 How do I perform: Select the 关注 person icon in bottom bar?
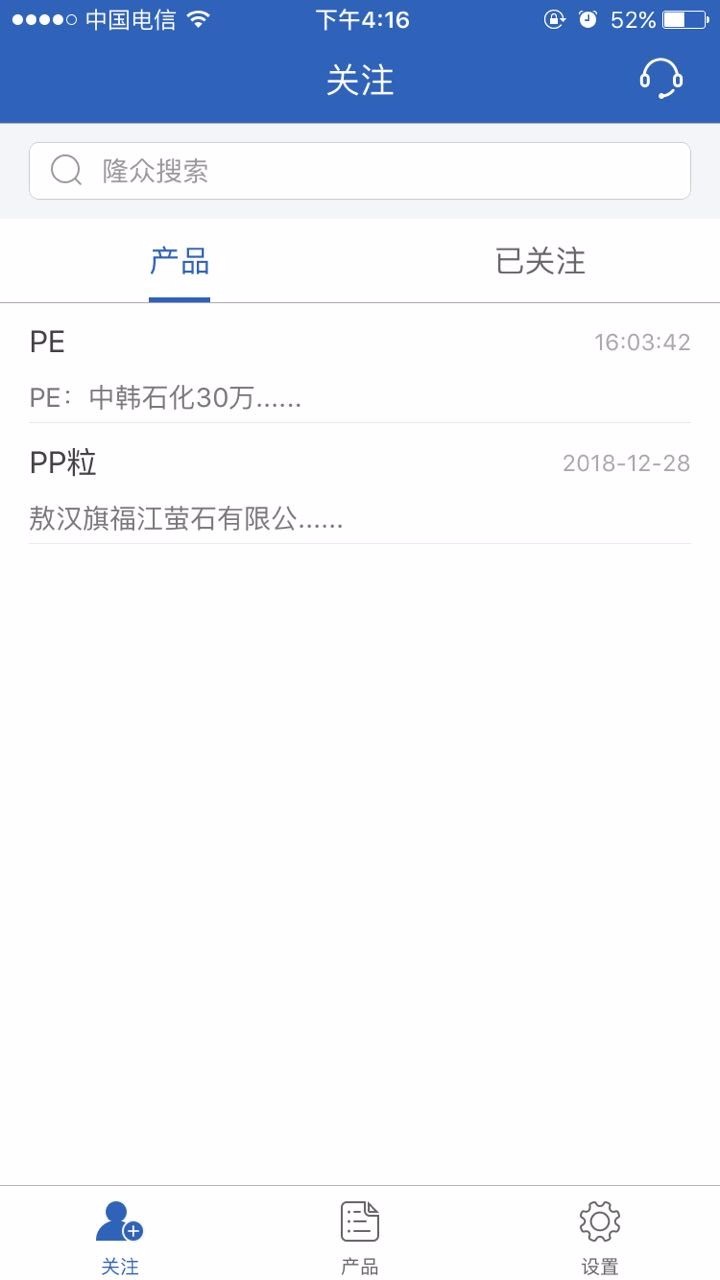point(120,1220)
